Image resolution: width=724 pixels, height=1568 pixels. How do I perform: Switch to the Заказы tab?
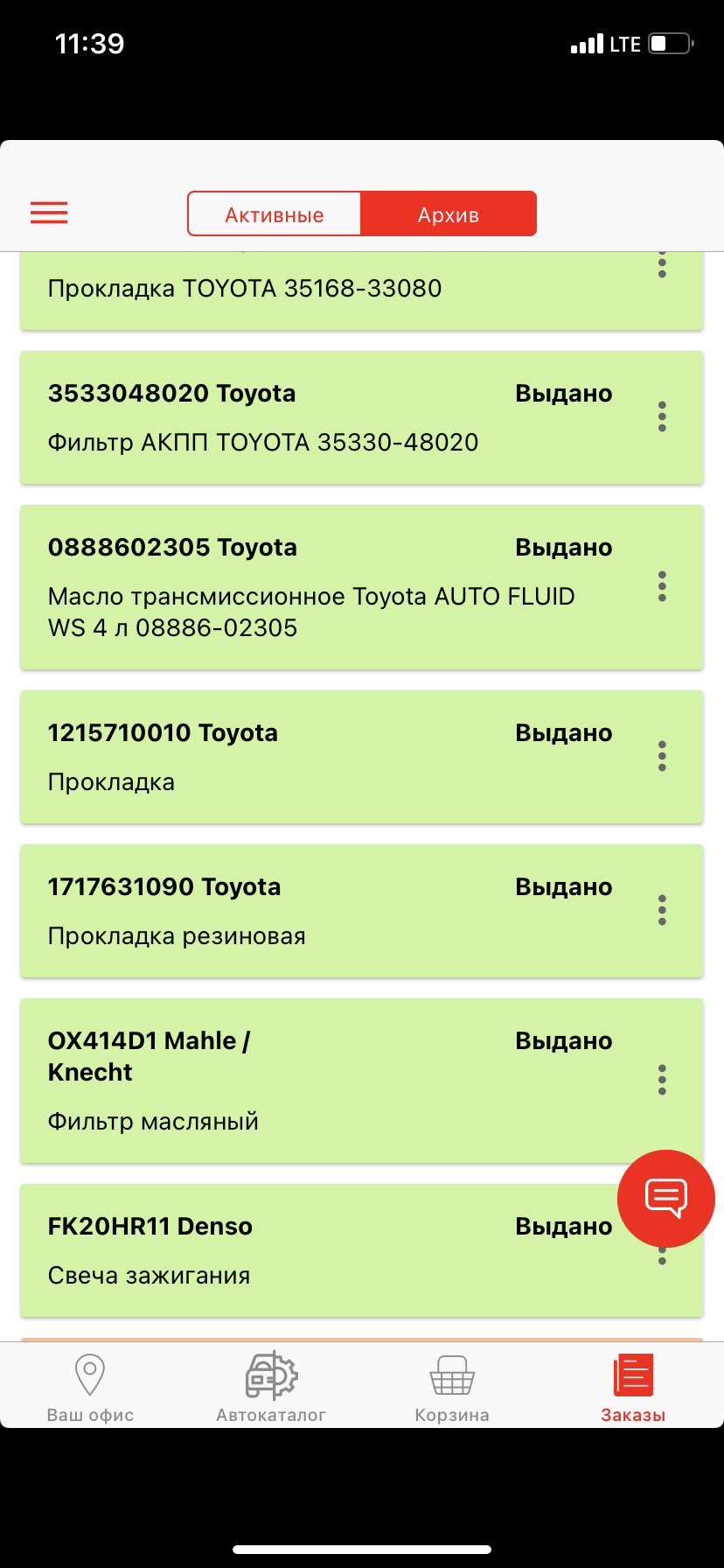[x=633, y=1389]
